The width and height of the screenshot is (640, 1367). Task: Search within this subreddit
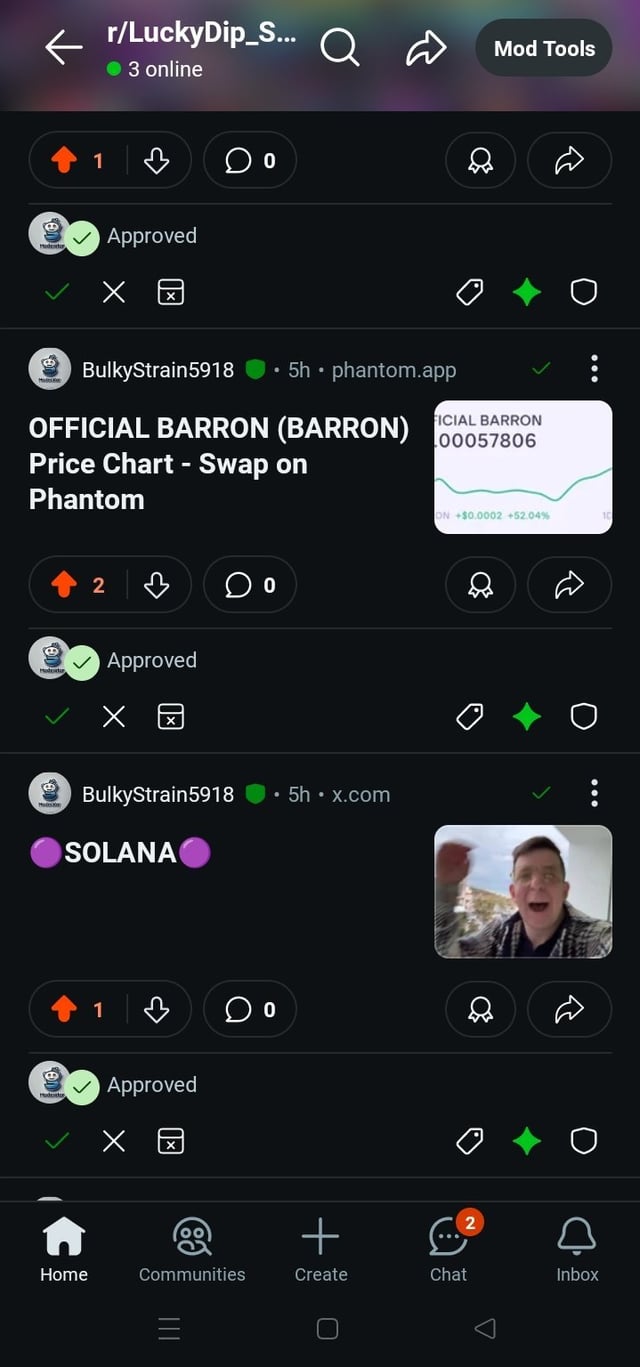point(340,48)
